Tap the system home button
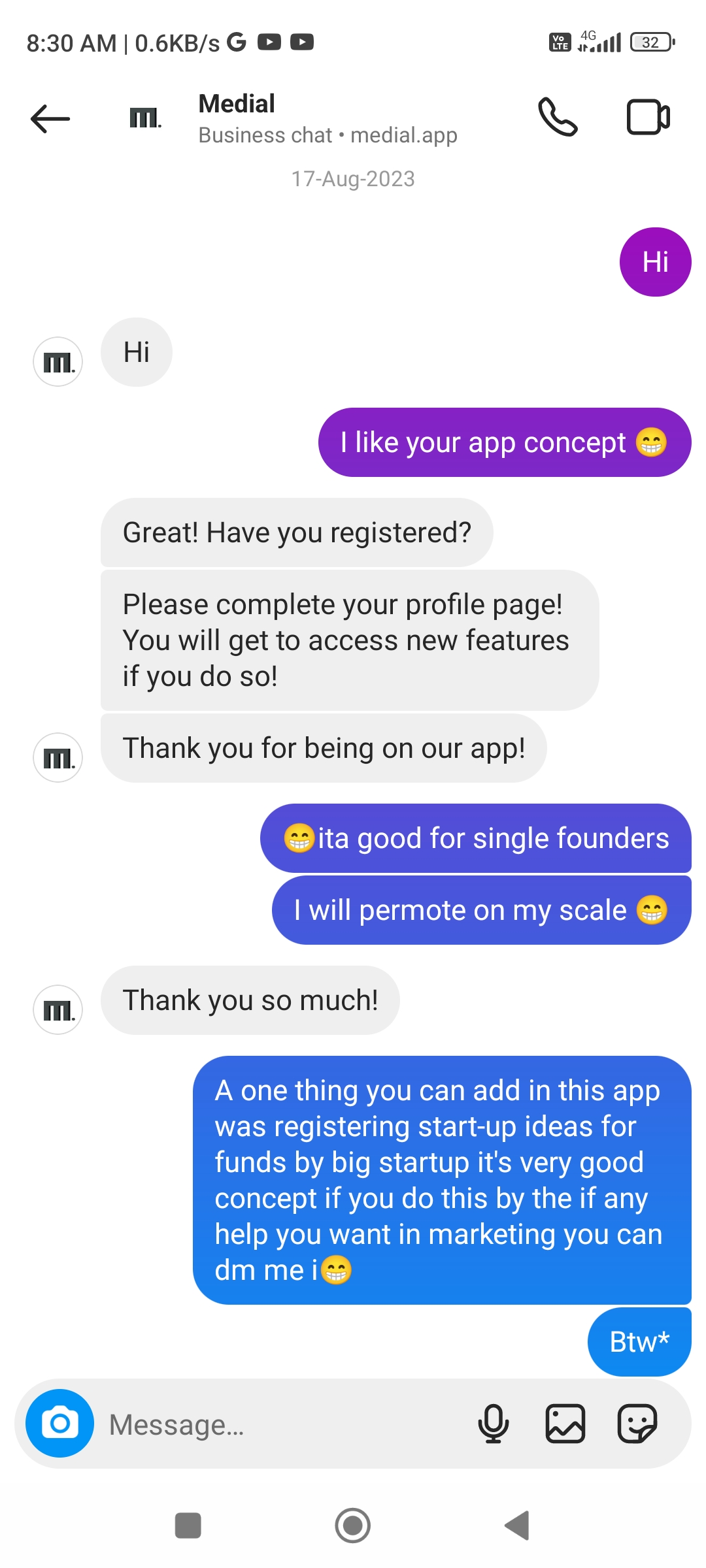The width and height of the screenshot is (706, 1568). [x=353, y=1526]
